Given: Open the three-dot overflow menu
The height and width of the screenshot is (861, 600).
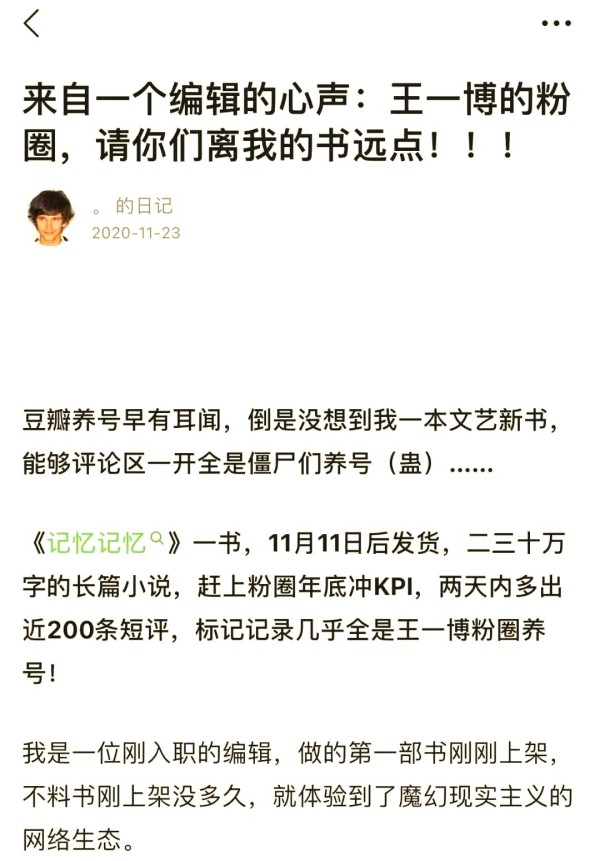Looking at the screenshot, I should pyautogui.click(x=556, y=23).
